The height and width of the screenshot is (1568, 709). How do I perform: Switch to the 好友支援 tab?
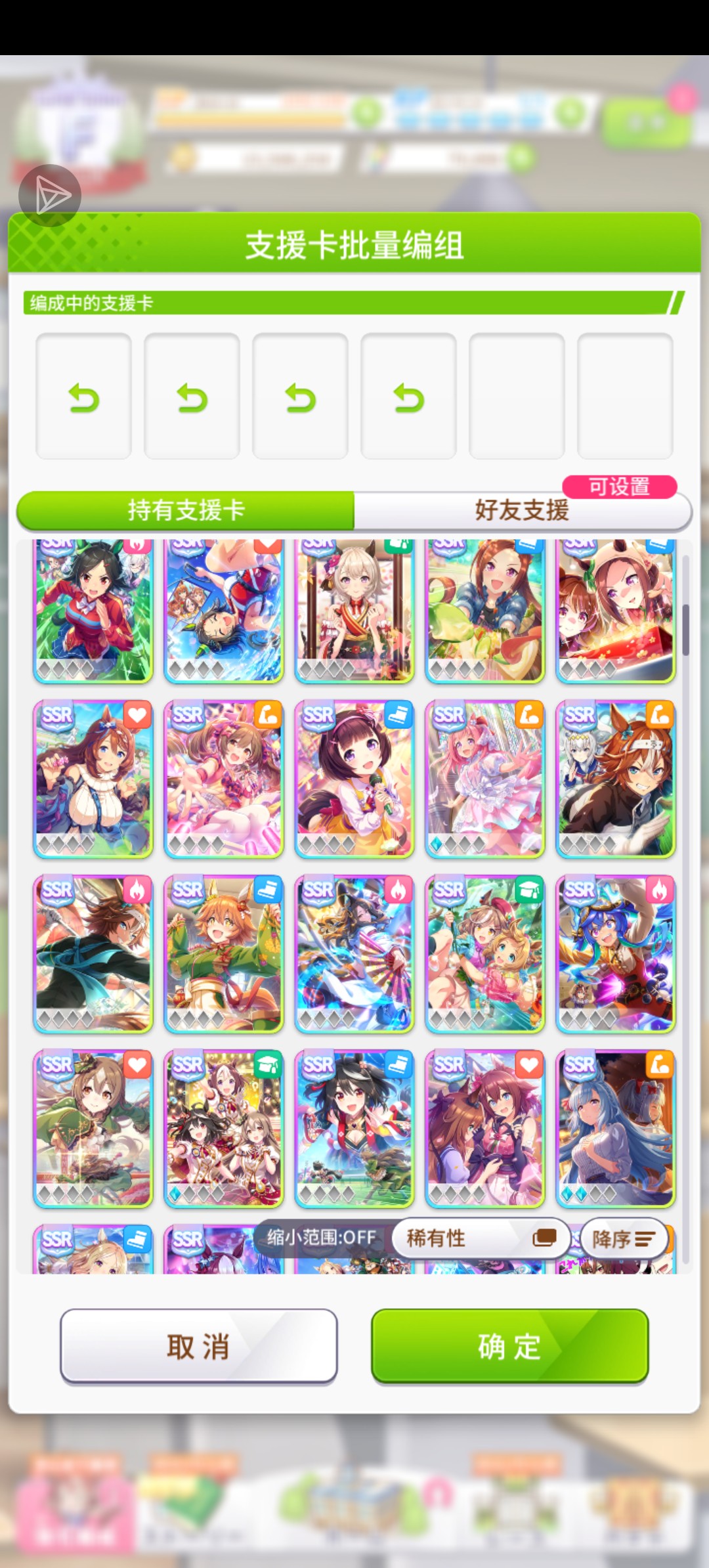pyautogui.click(x=522, y=510)
